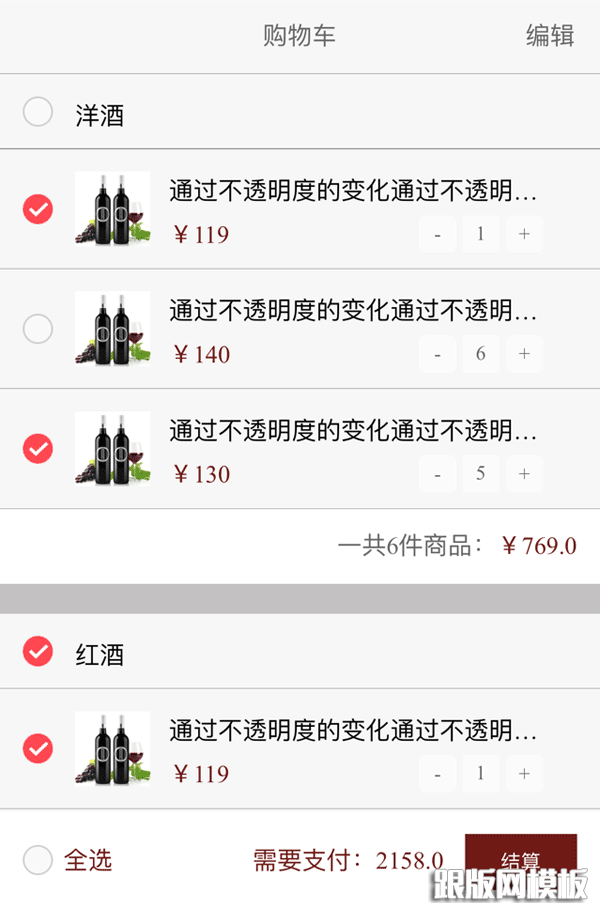
Task: Toggle the 全选 select-all checkbox
Action: point(38,860)
